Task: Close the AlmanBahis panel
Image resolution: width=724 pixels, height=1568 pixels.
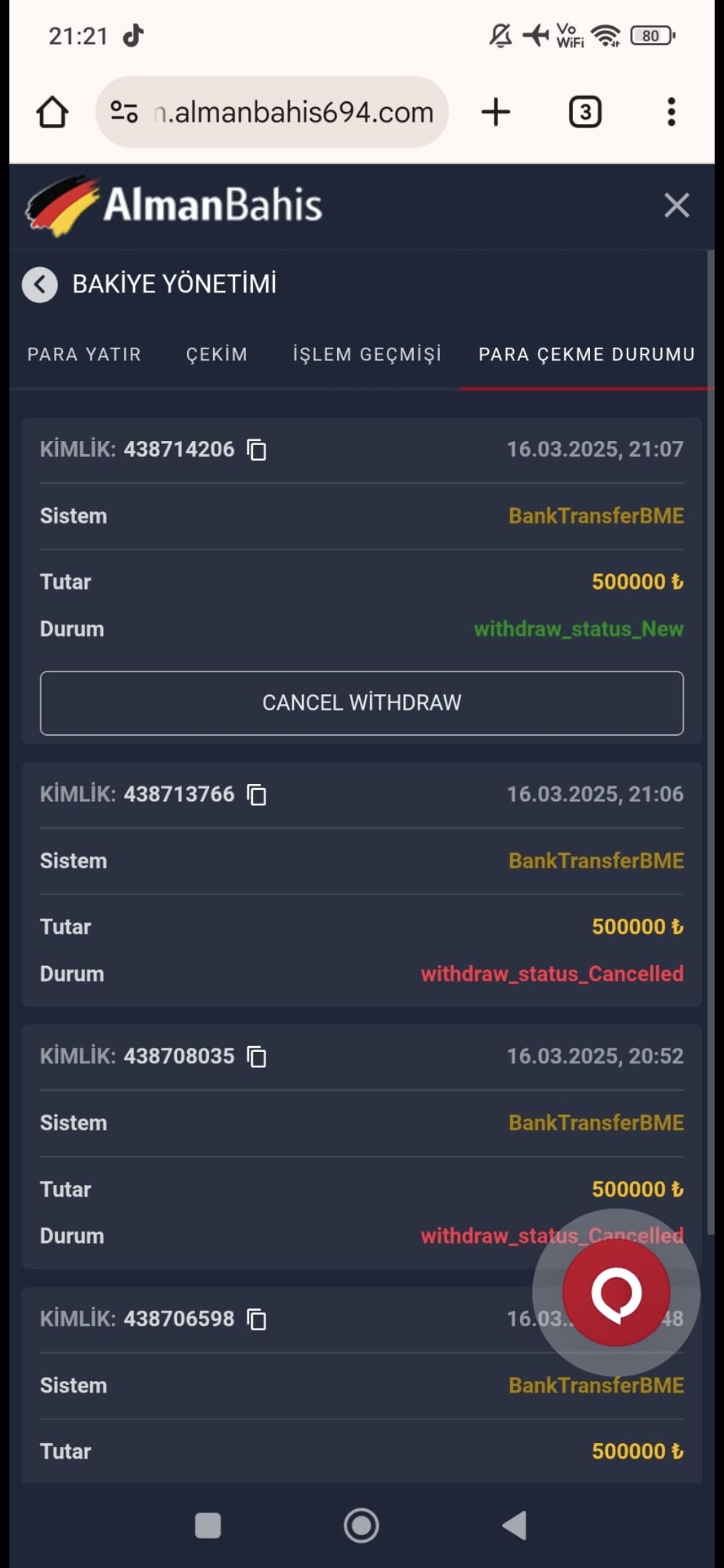Action: point(676,205)
